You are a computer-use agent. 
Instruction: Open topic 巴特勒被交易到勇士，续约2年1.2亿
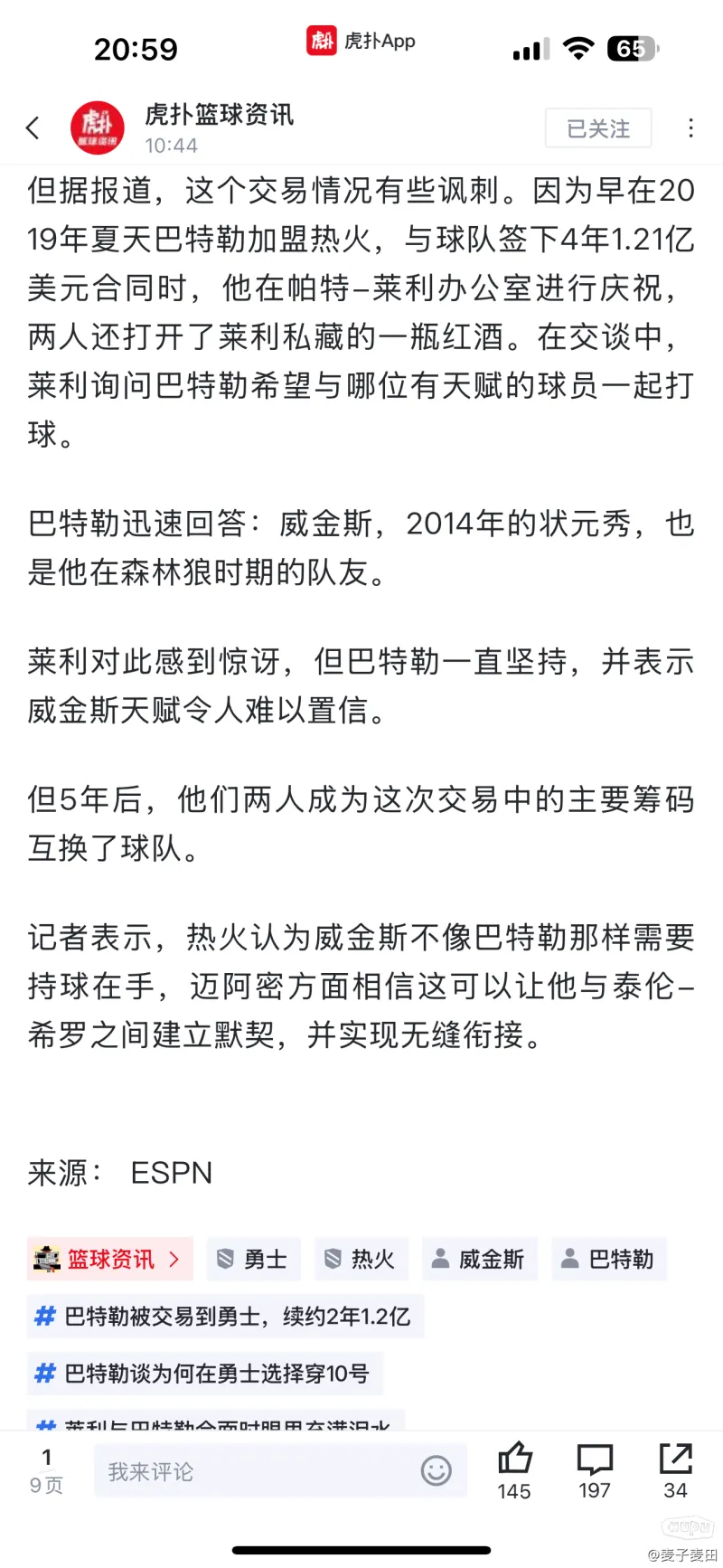tap(225, 1316)
